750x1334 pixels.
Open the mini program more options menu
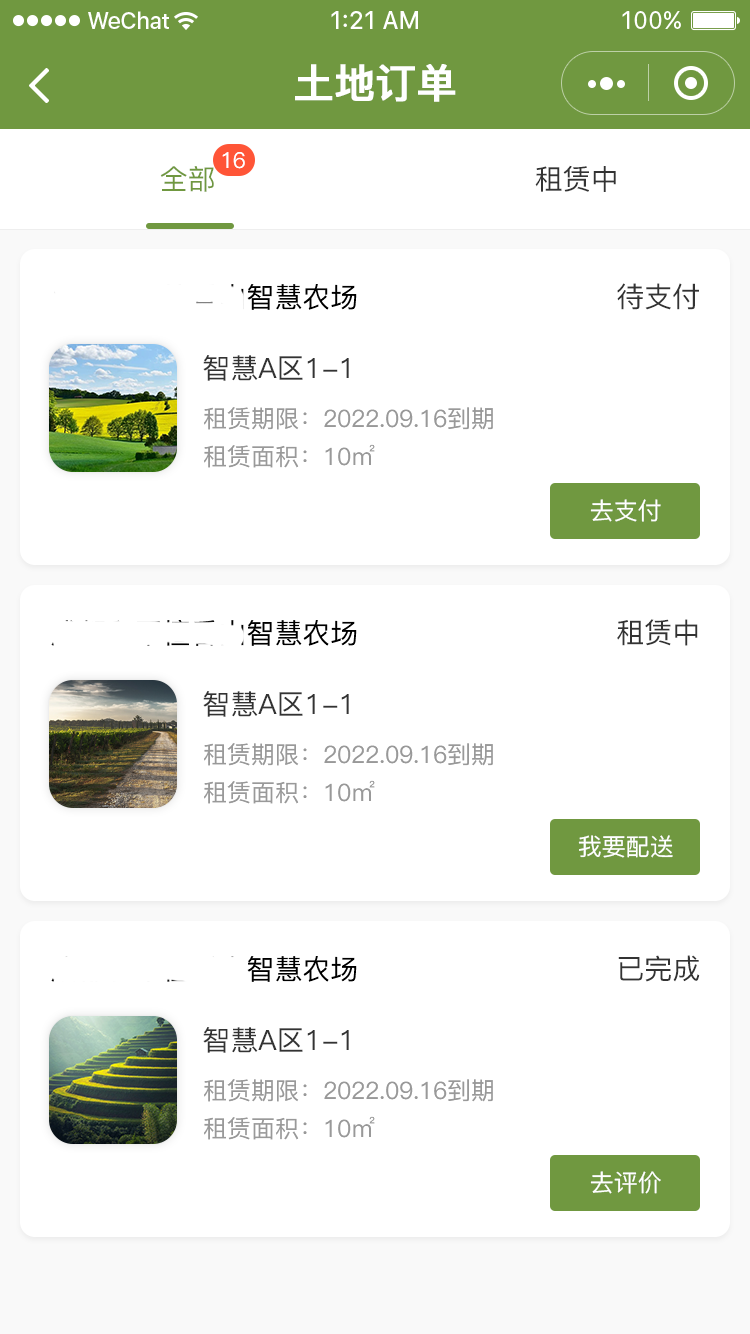[x=607, y=84]
